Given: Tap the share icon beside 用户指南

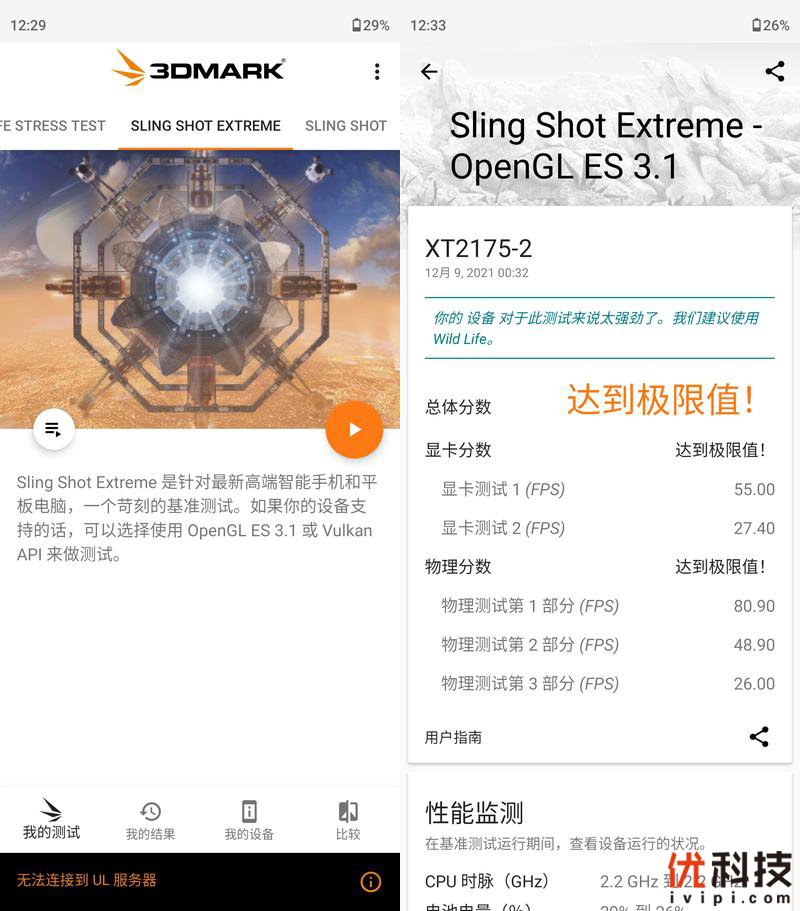Looking at the screenshot, I should (x=759, y=737).
